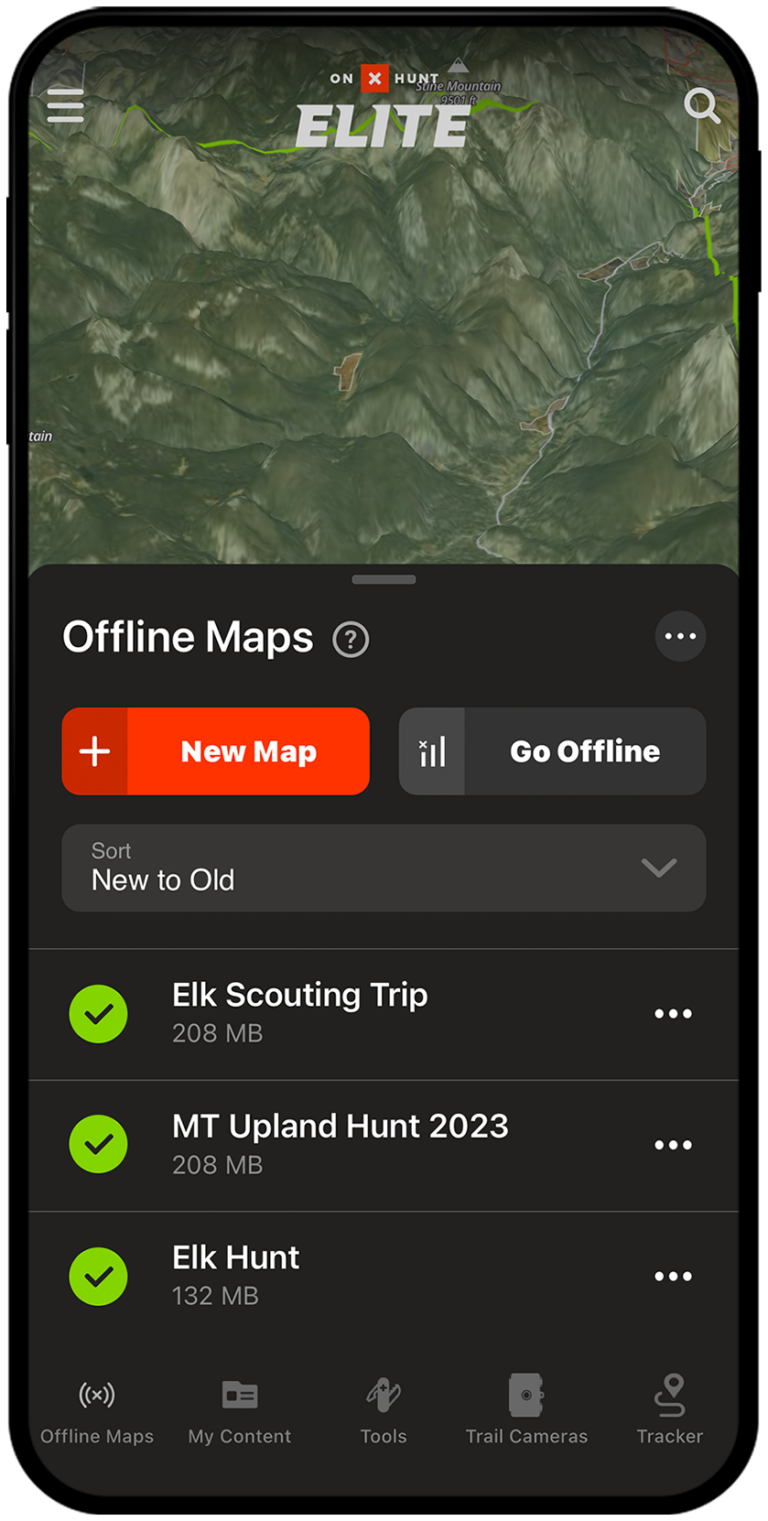Open the search magnifier icon
Viewport: 768px width, 1521px height.
click(x=702, y=105)
